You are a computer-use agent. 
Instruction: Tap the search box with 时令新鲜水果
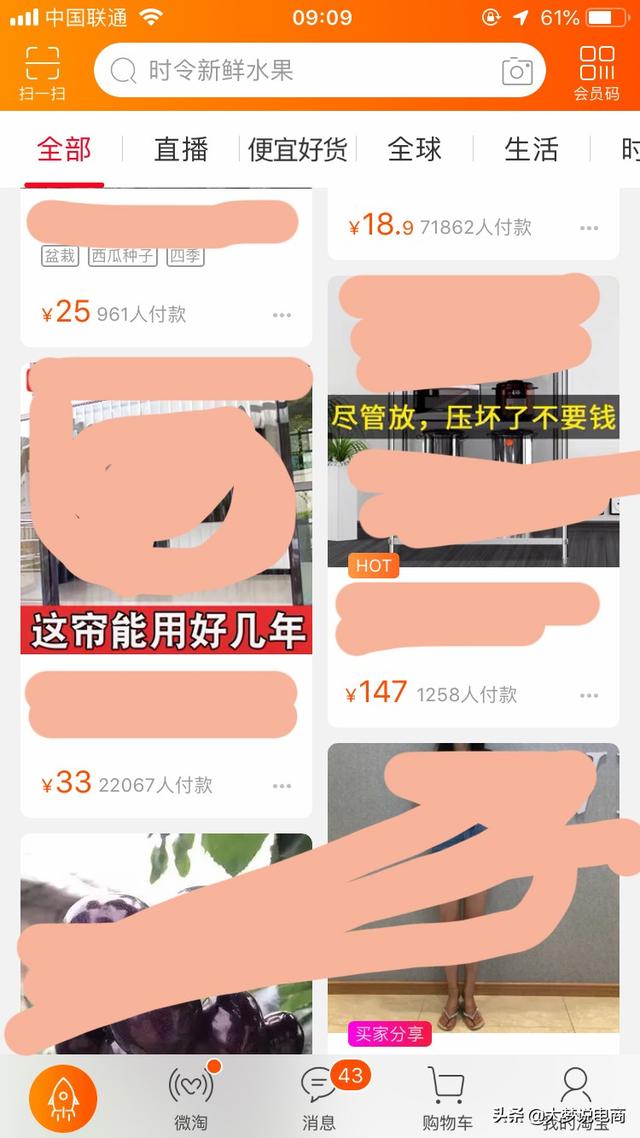pyautogui.click(x=300, y=71)
